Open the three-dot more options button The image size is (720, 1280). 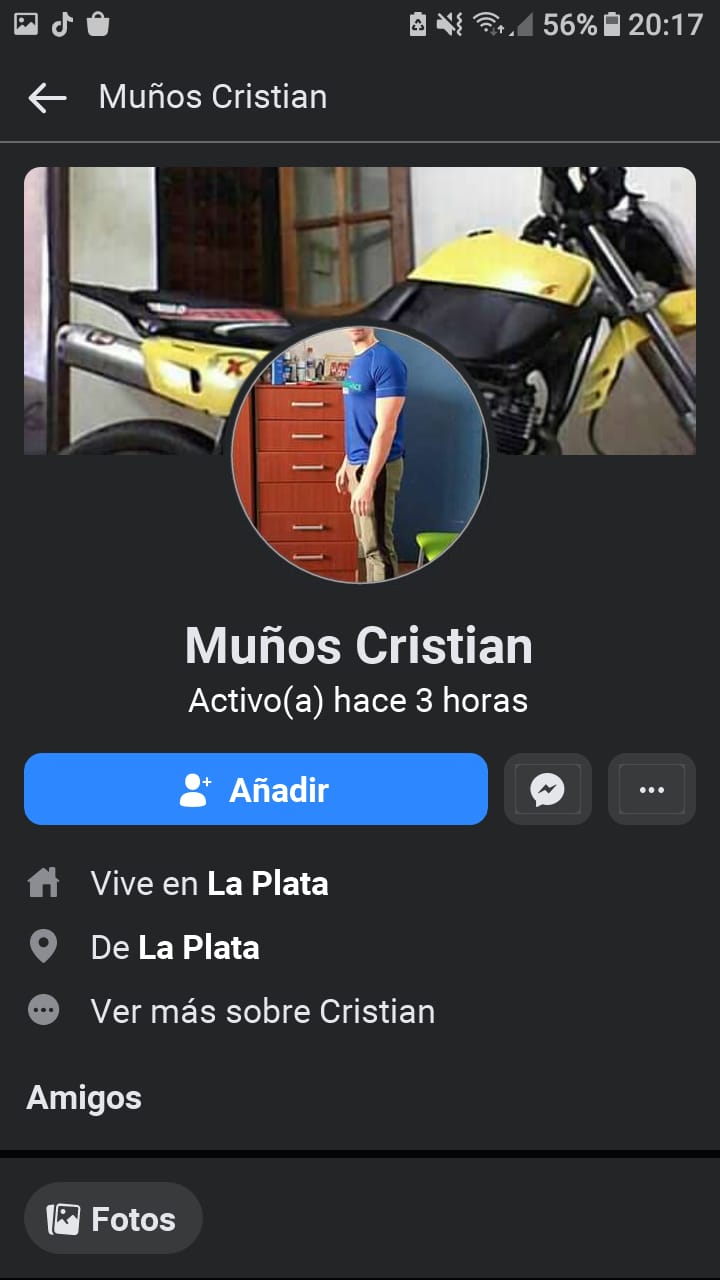coord(651,790)
